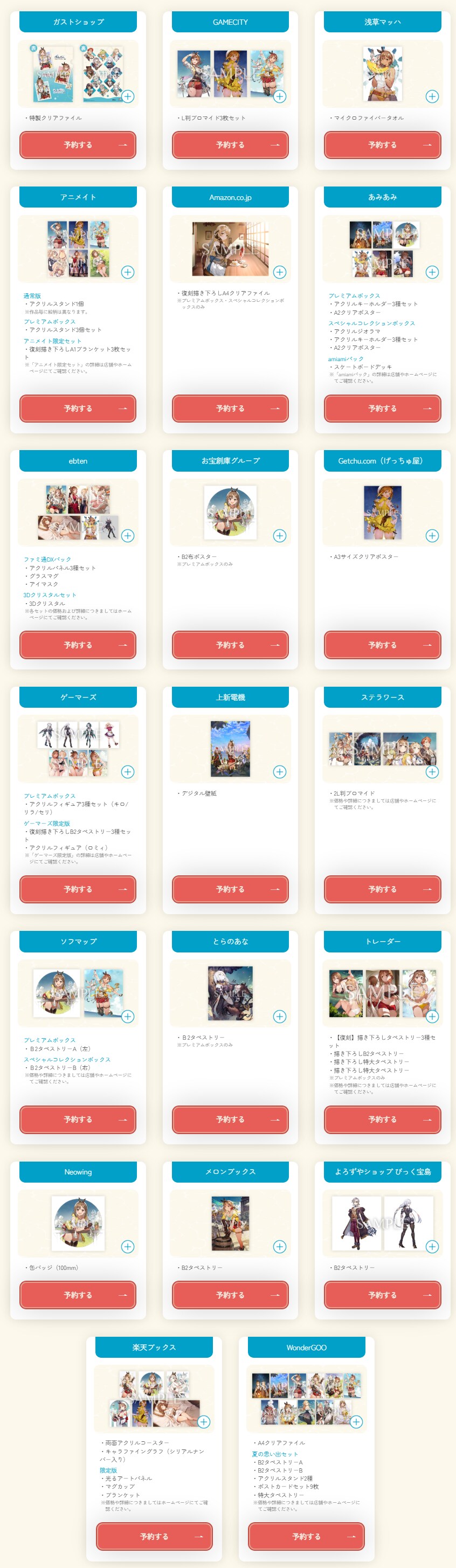Image resolution: width=456 pixels, height=1568 pixels.
Task: Zoom the GAMECITY bromide sample image
Action: [x=280, y=96]
